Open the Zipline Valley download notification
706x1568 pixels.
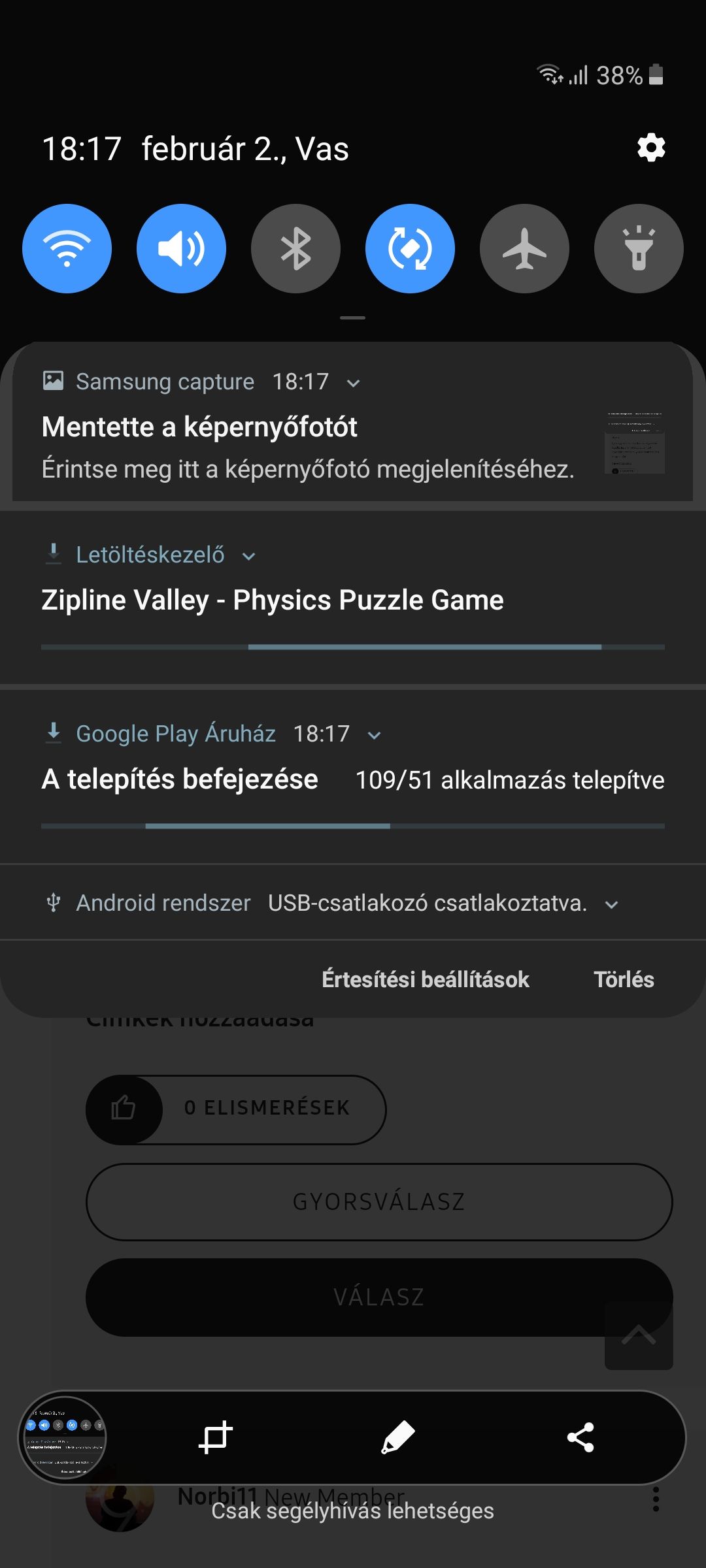pyautogui.click(x=272, y=600)
